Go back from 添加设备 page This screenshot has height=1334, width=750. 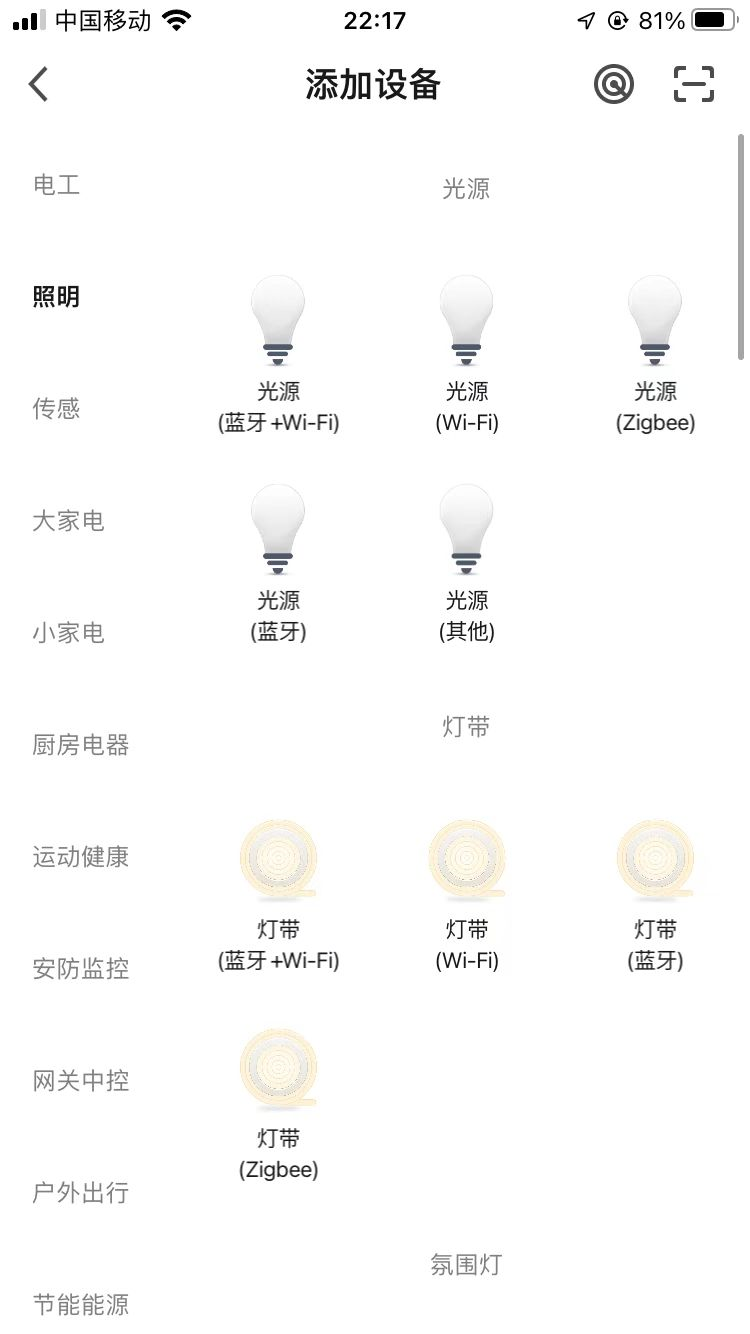[x=39, y=85]
